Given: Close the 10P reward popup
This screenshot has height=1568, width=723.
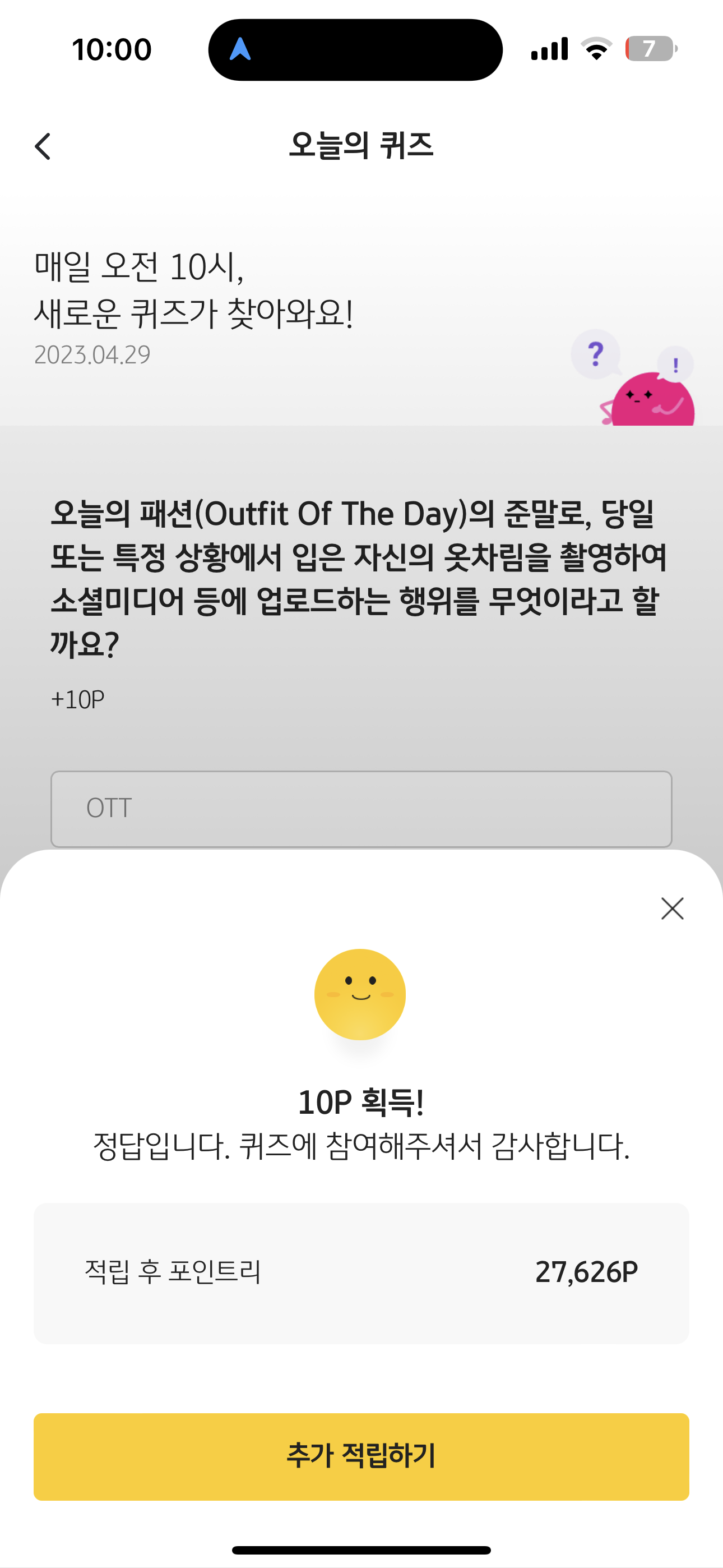Looking at the screenshot, I should pos(672,909).
